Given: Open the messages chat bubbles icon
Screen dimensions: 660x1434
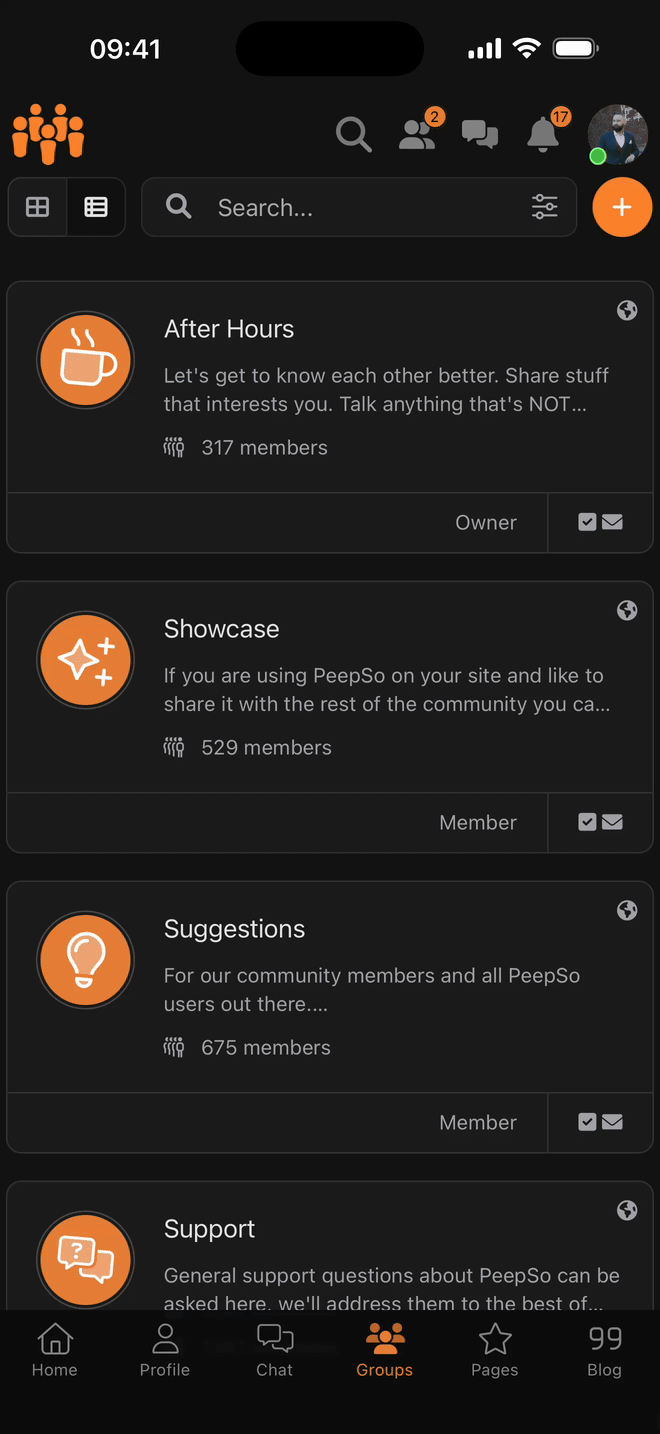Looking at the screenshot, I should tap(480, 133).
